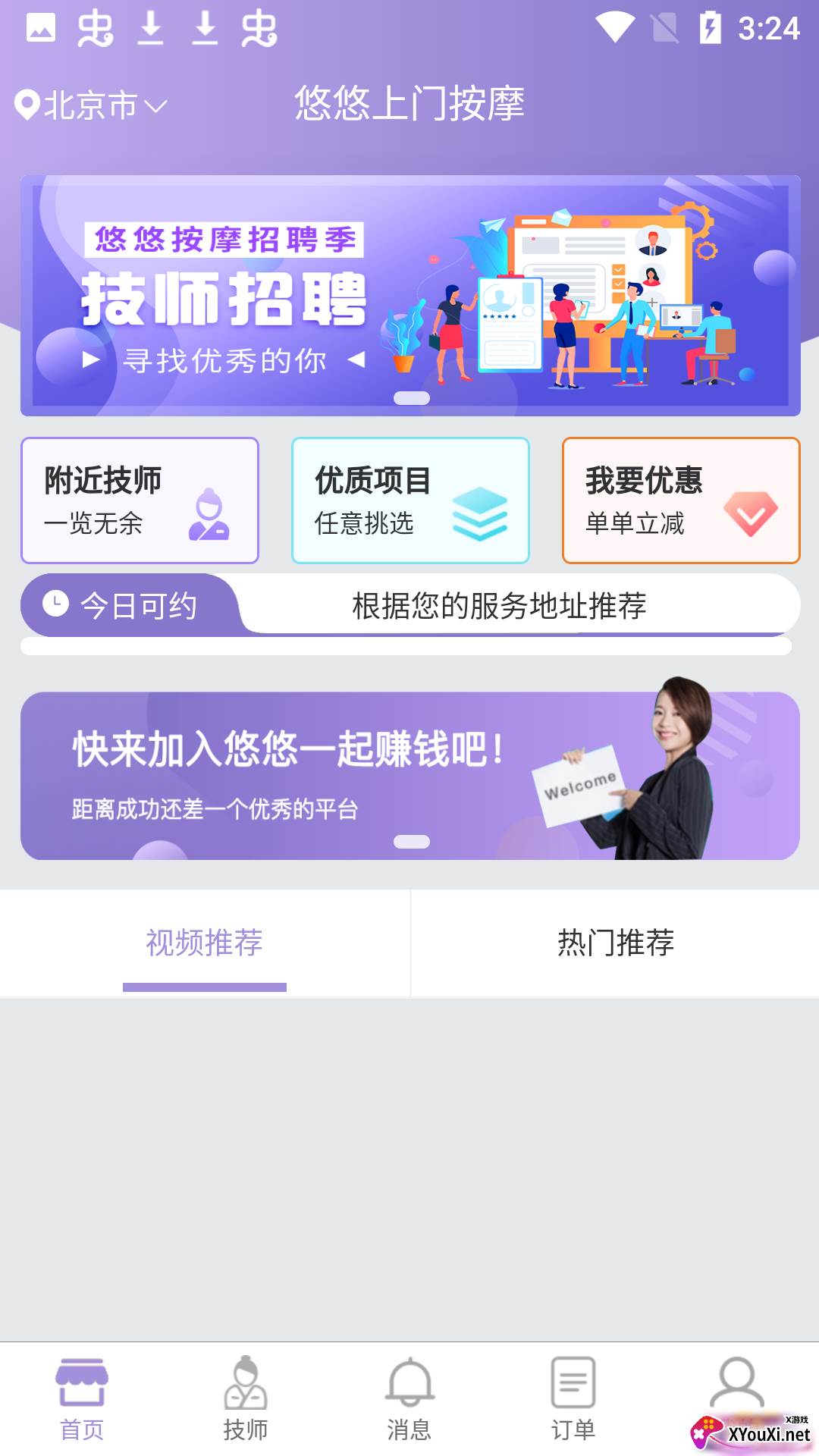Switch to the 热门推荐 tab
Image resolution: width=819 pixels, height=1456 pixels.
tap(616, 943)
